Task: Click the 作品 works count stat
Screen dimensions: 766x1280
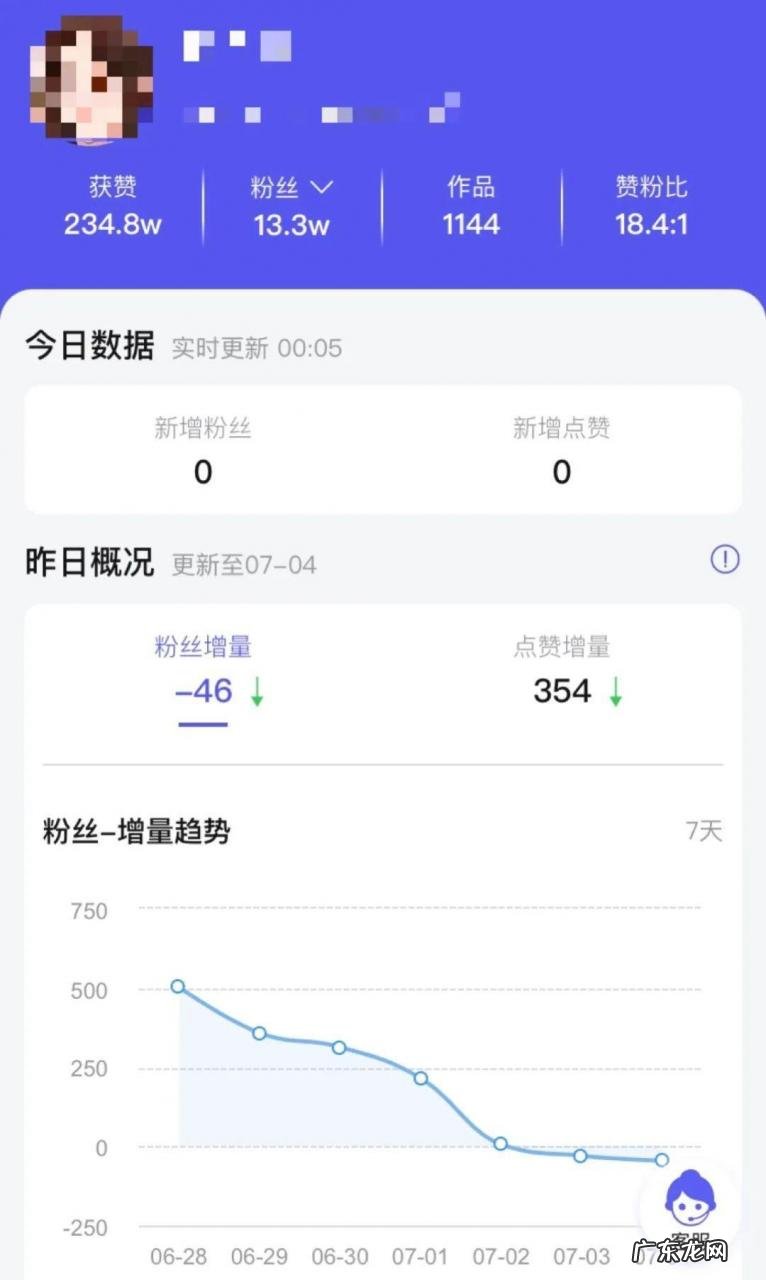Action: (x=469, y=205)
